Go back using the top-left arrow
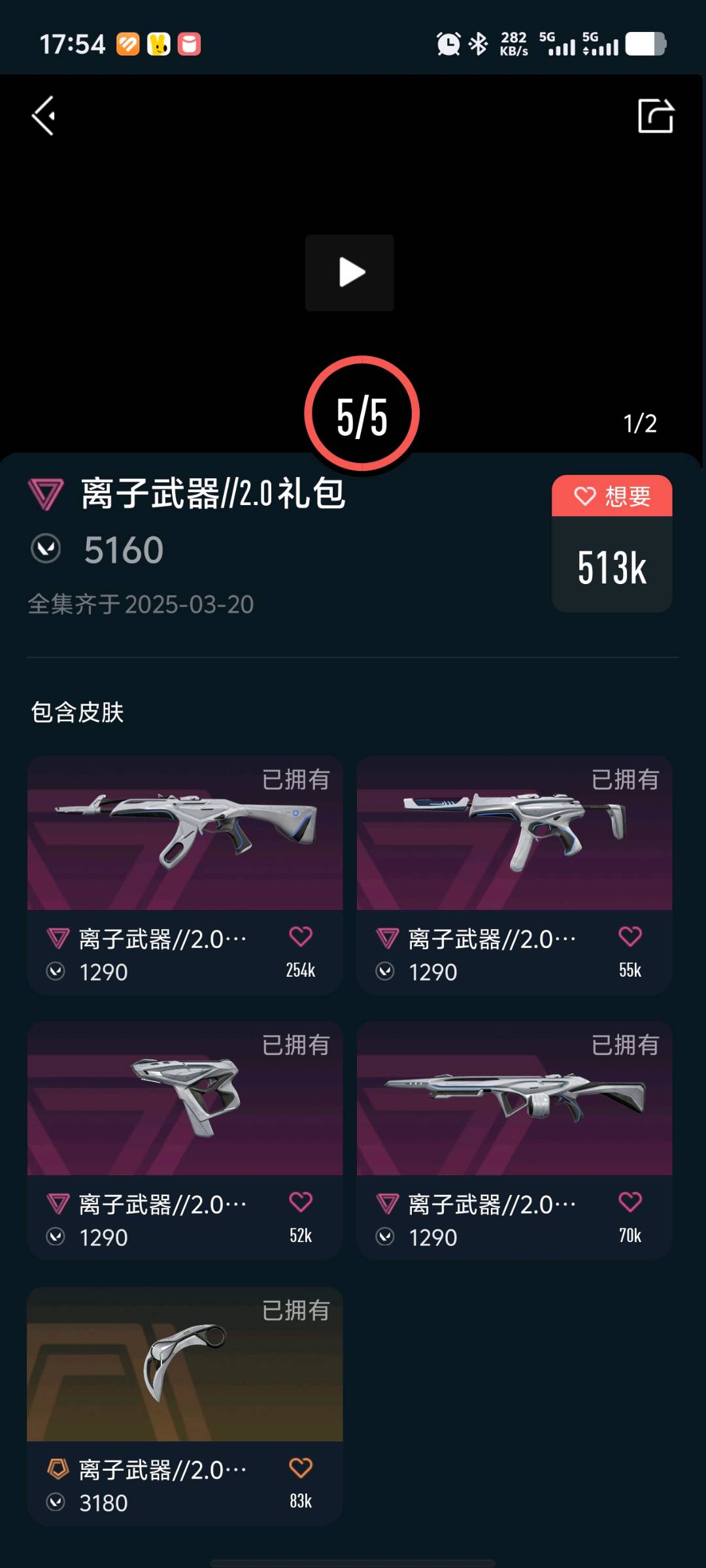 [44, 116]
